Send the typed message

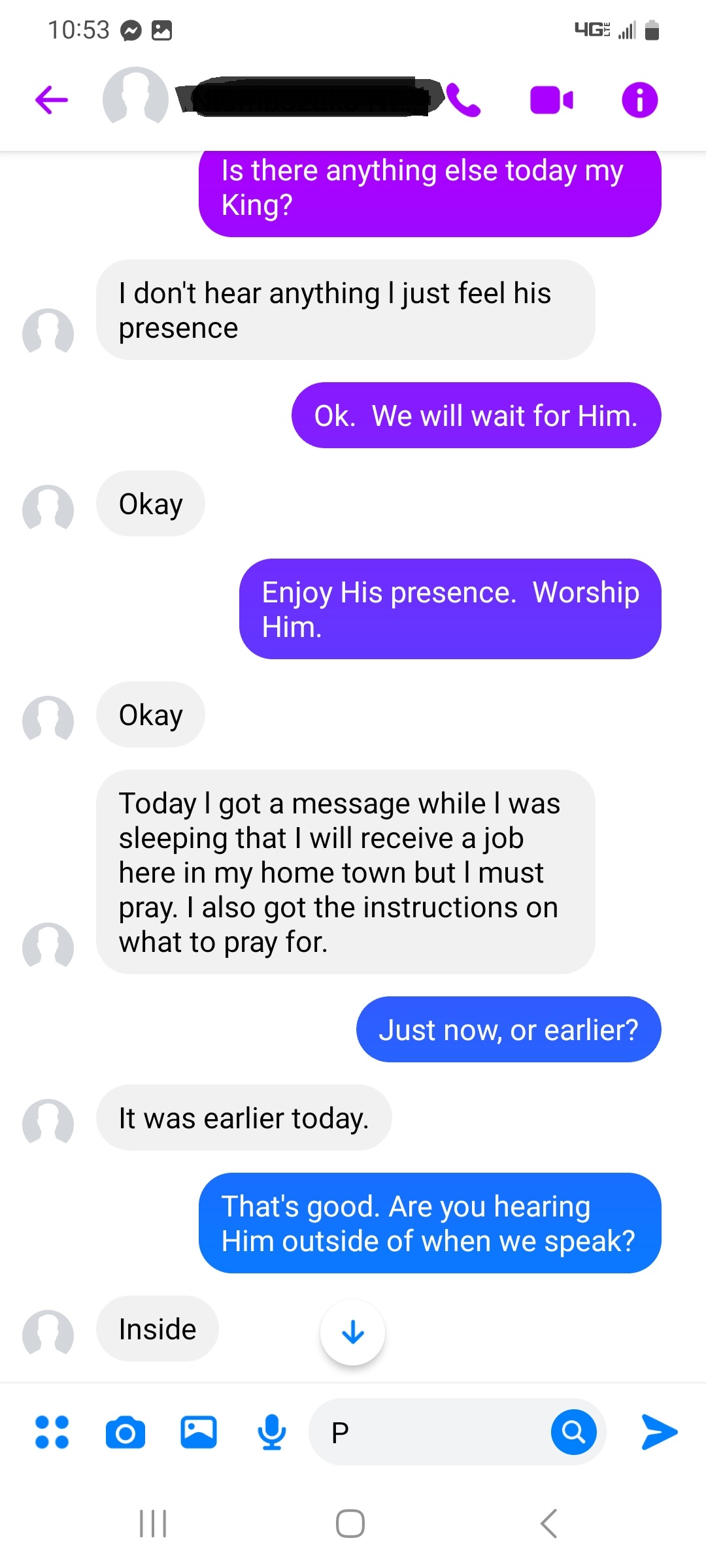(x=659, y=1432)
